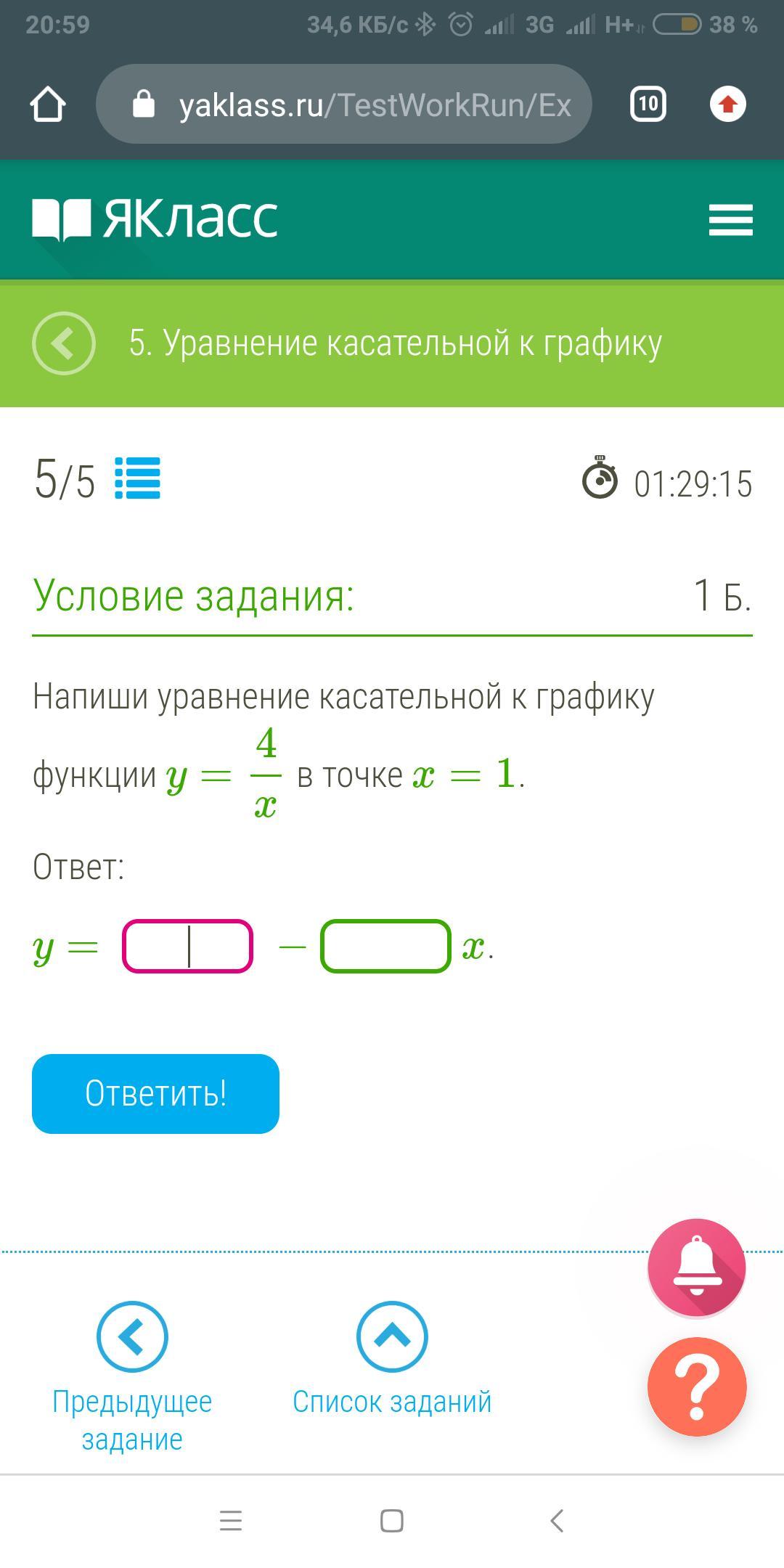This screenshot has height=1568, width=784.
Task: Tap the red upward arrow browser icon
Action: pyautogui.click(x=728, y=104)
